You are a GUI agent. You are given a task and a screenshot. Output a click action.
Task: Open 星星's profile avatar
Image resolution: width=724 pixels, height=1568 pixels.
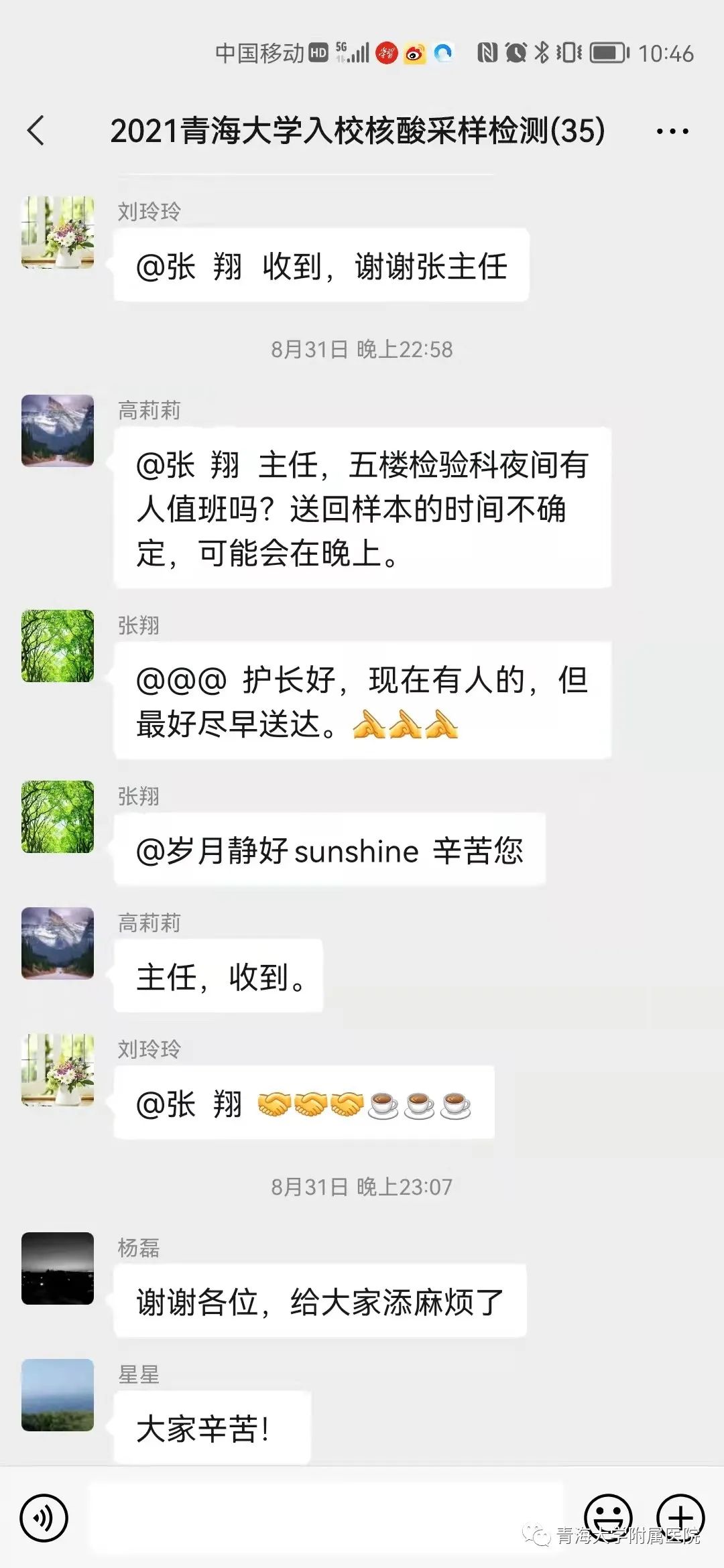(x=58, y=1394)
